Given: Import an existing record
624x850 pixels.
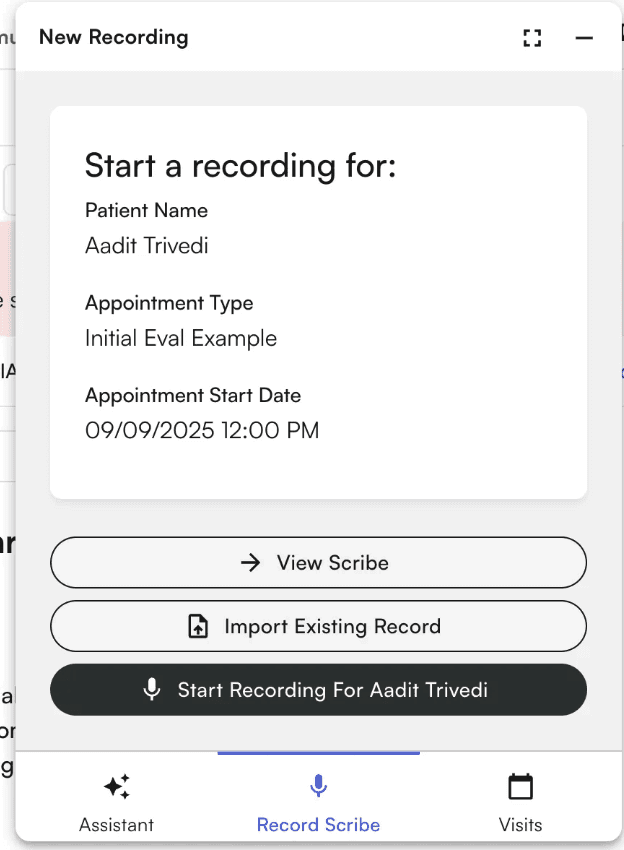Looking at the screenshot, I should click(318, 627).
